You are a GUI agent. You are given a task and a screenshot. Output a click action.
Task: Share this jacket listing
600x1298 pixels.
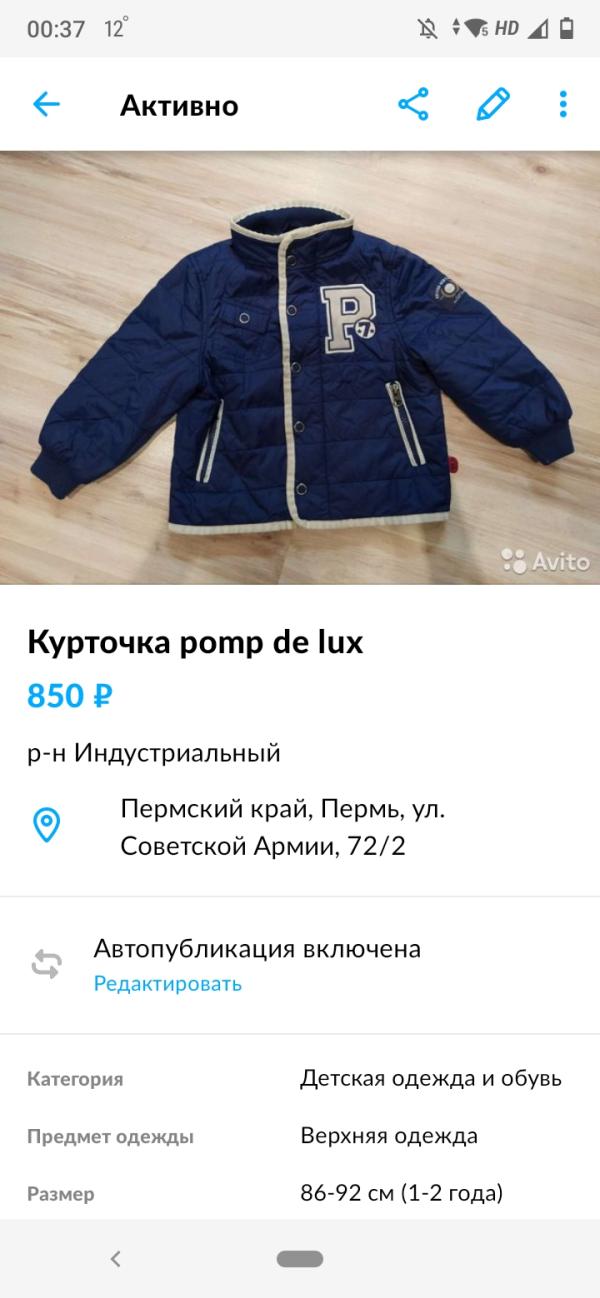(413, 105)
